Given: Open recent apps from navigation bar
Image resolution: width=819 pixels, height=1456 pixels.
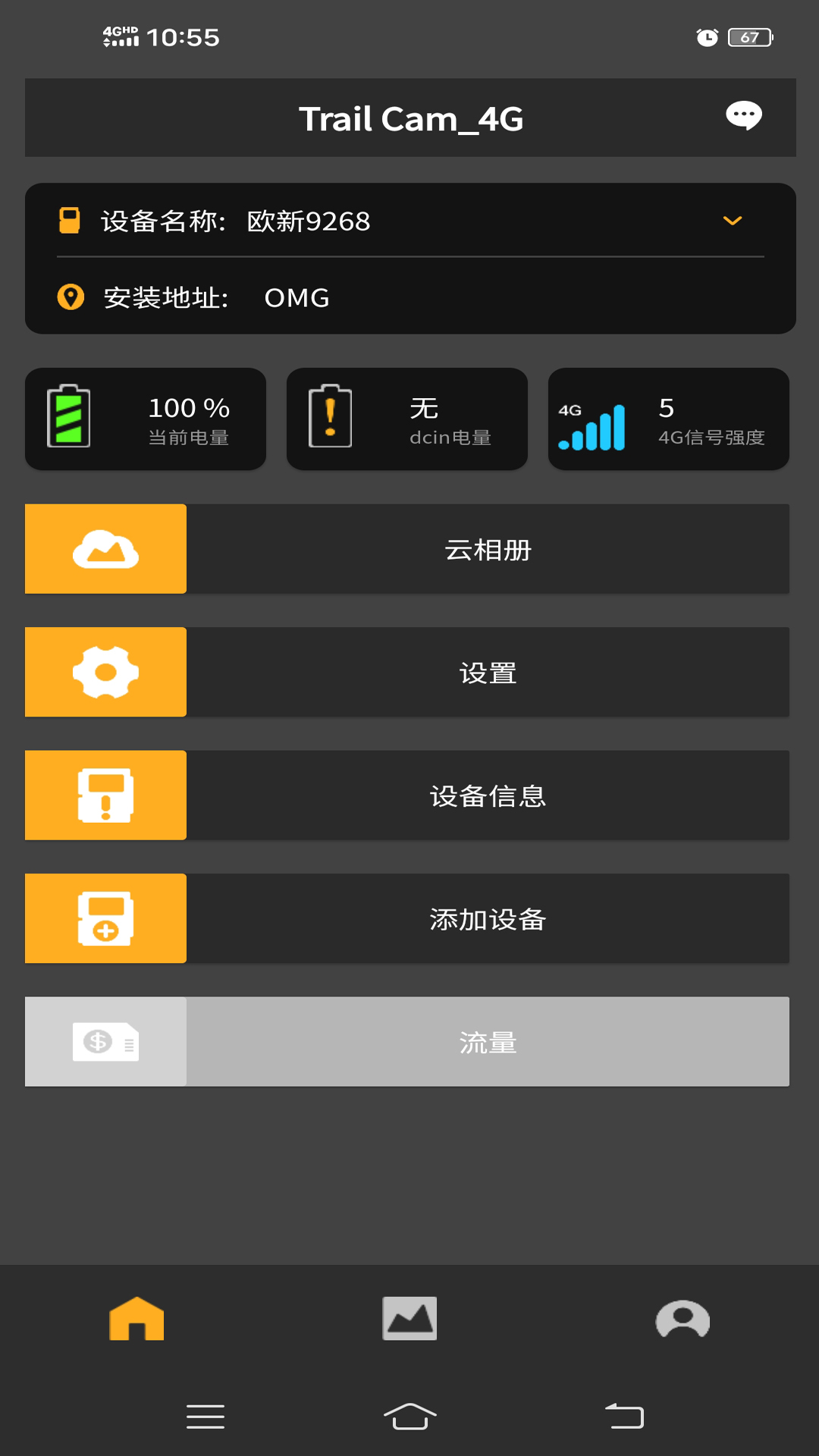Looking at the screenshot, I should [x=205, y=1416].
